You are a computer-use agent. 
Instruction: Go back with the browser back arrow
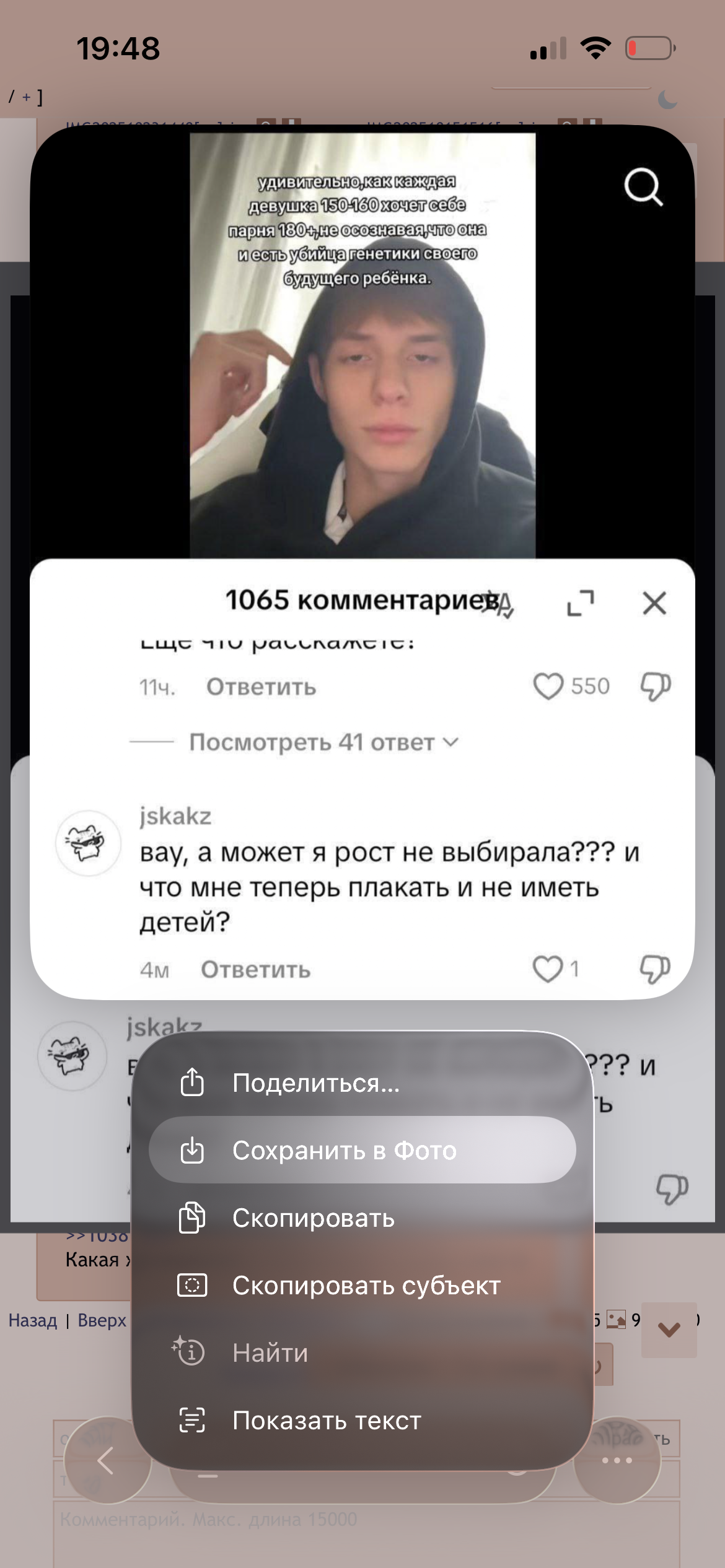click(x=107, y=1460)
